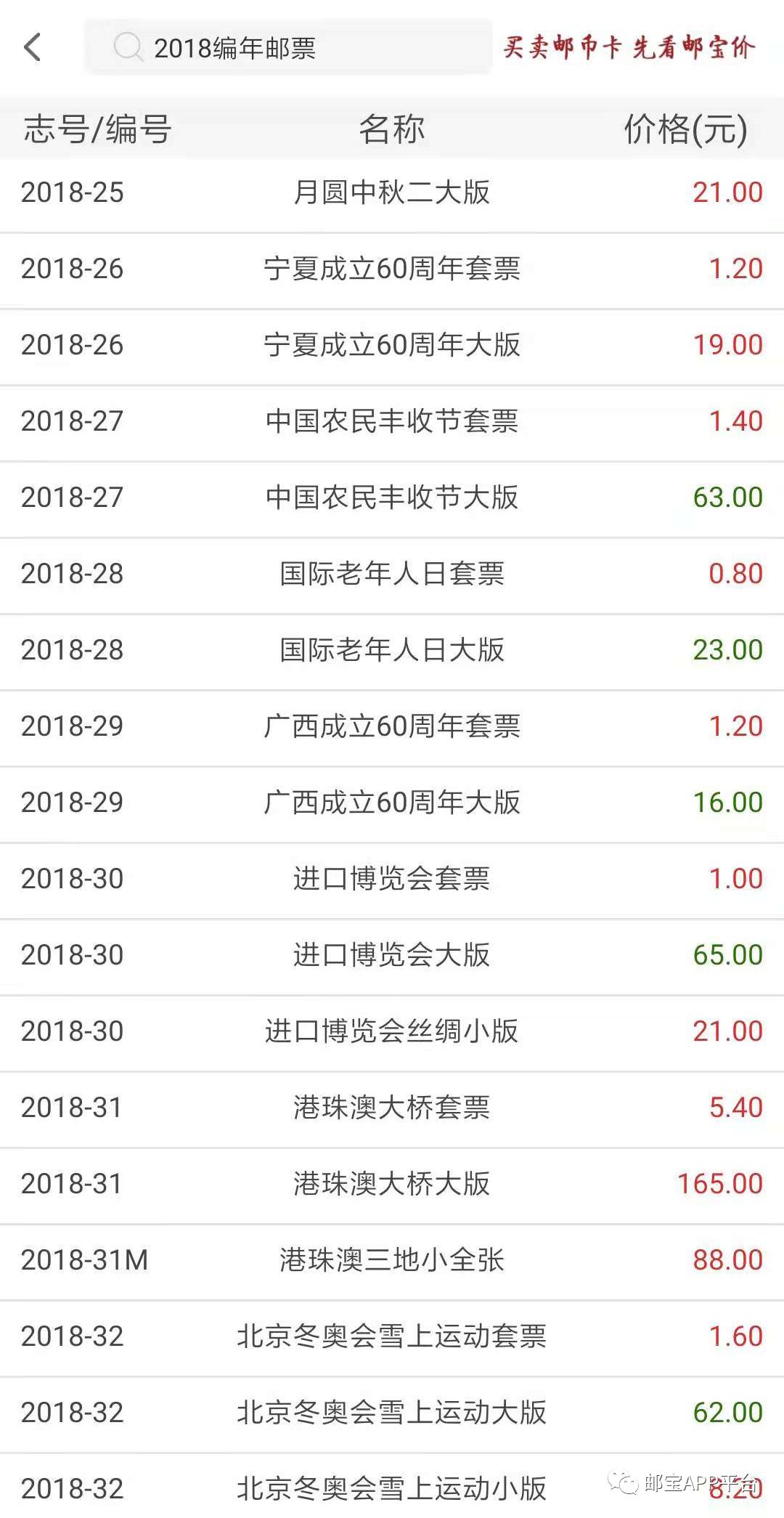784x1518 pixels.
Task: Open 港珠澳三地小全张 row
Action: click(x=392, y=1261)
